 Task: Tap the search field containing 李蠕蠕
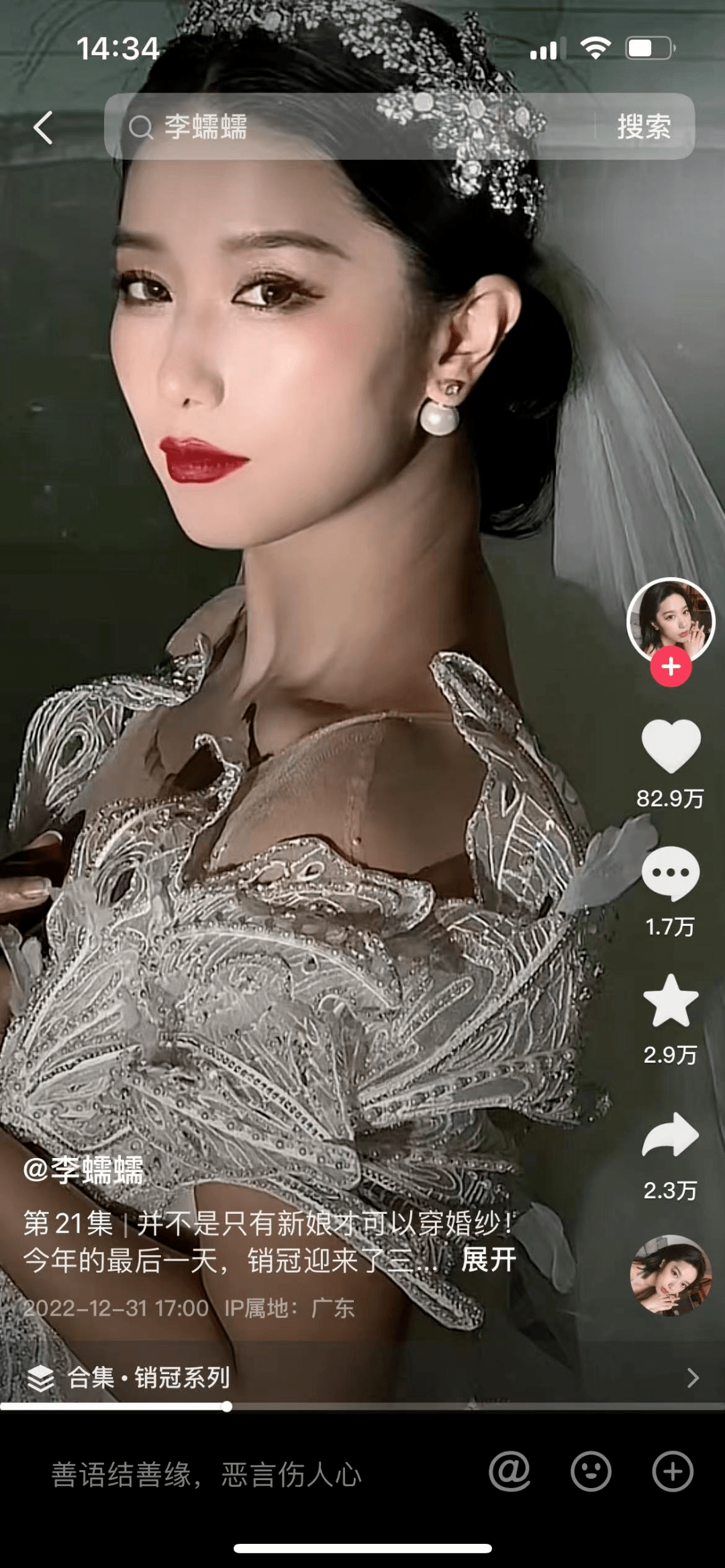click(349, 127)
